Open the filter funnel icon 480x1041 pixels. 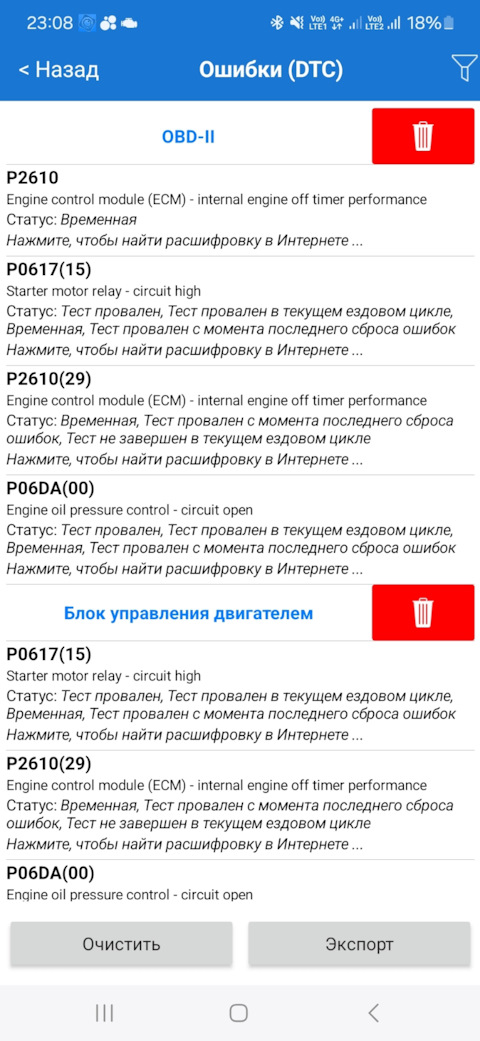tap(463, 68)
